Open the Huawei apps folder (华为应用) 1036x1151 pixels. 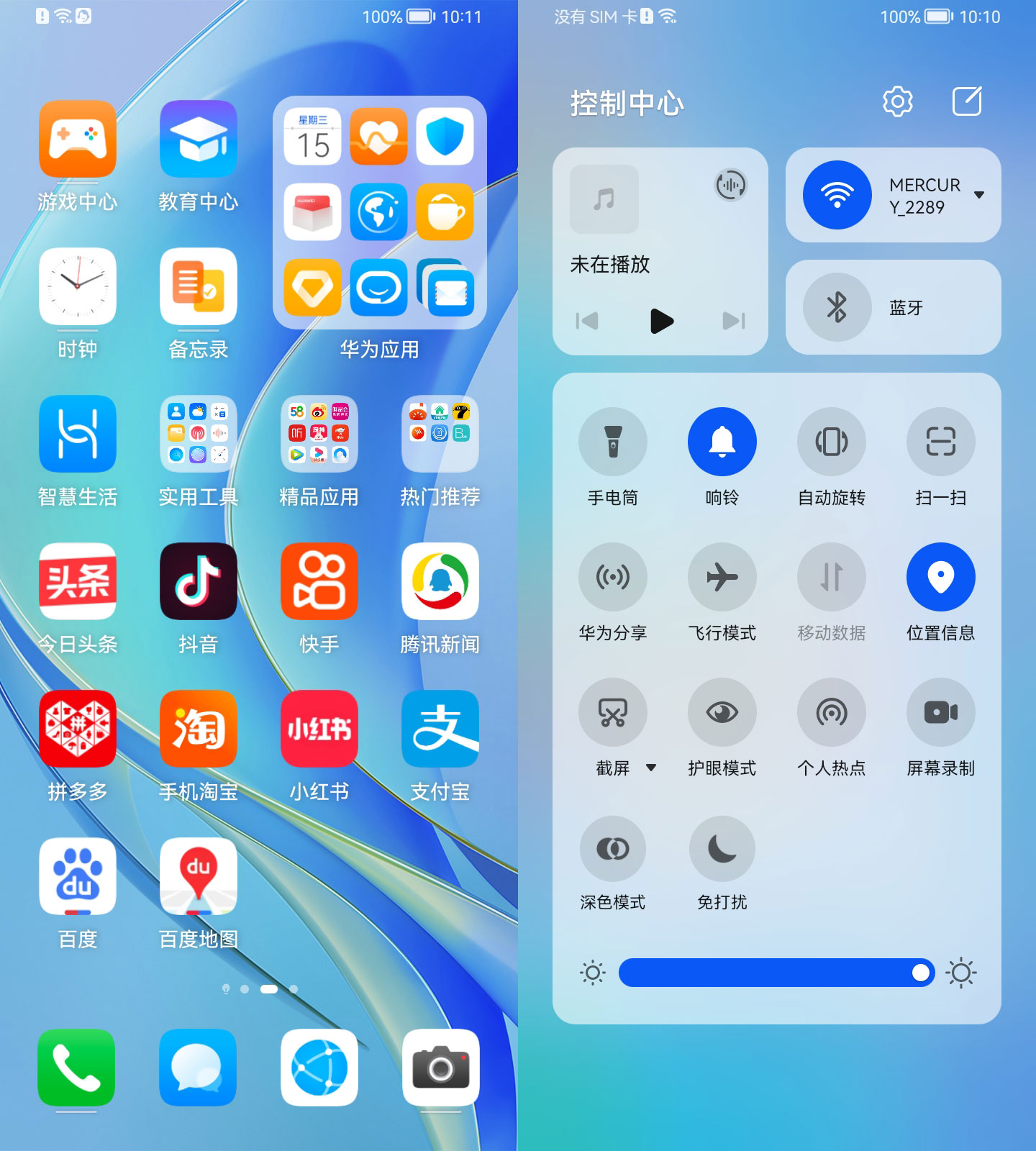click(379, 213)
